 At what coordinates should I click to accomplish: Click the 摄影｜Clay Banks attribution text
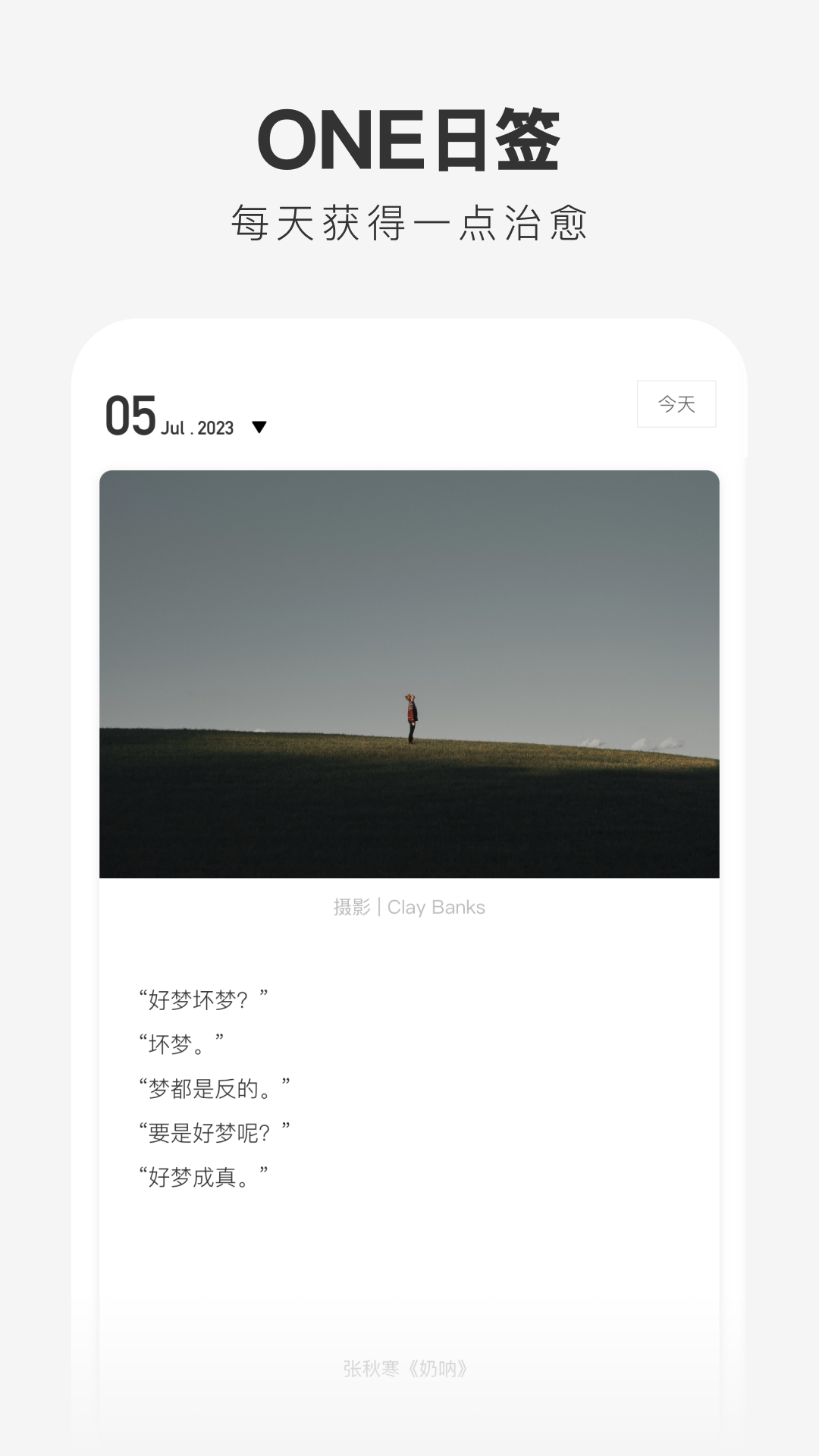409,907
